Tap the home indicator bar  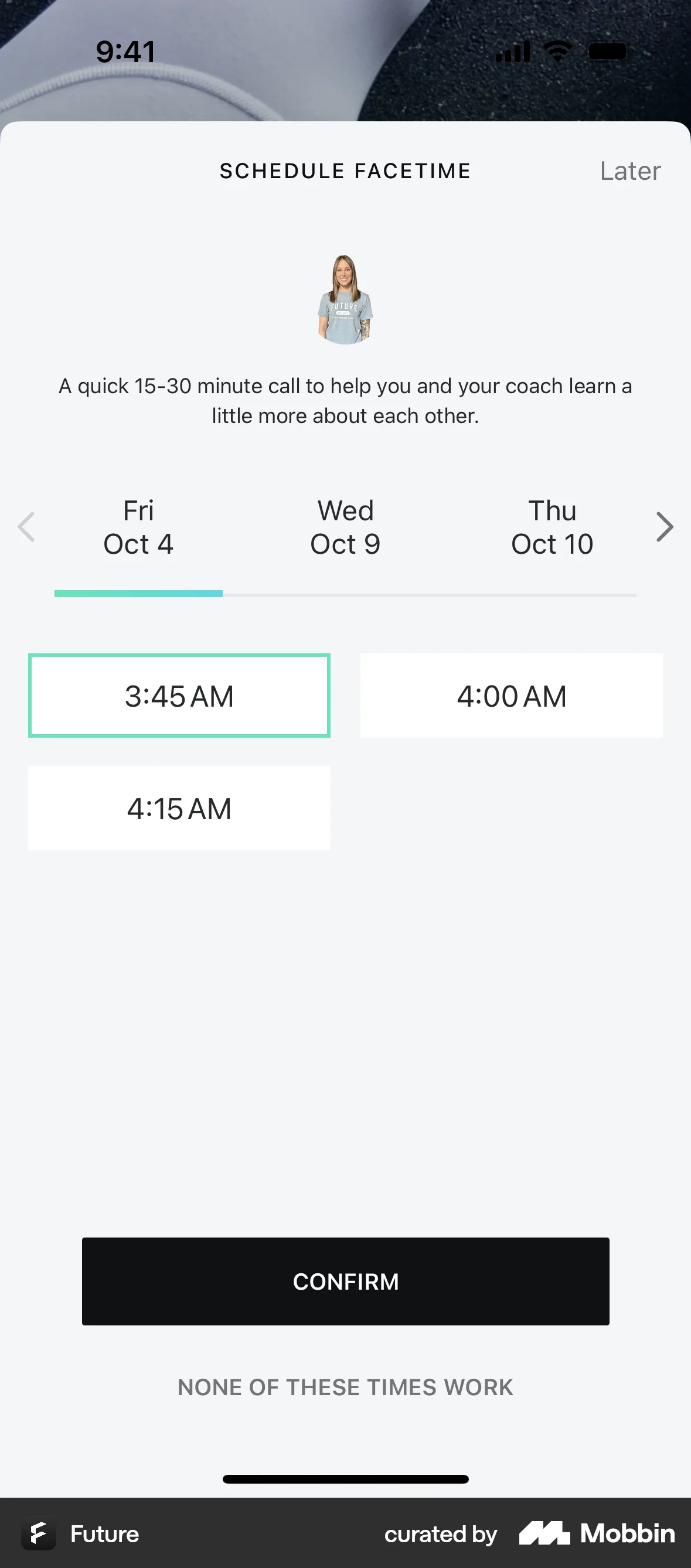click(x=345, y=1479)
